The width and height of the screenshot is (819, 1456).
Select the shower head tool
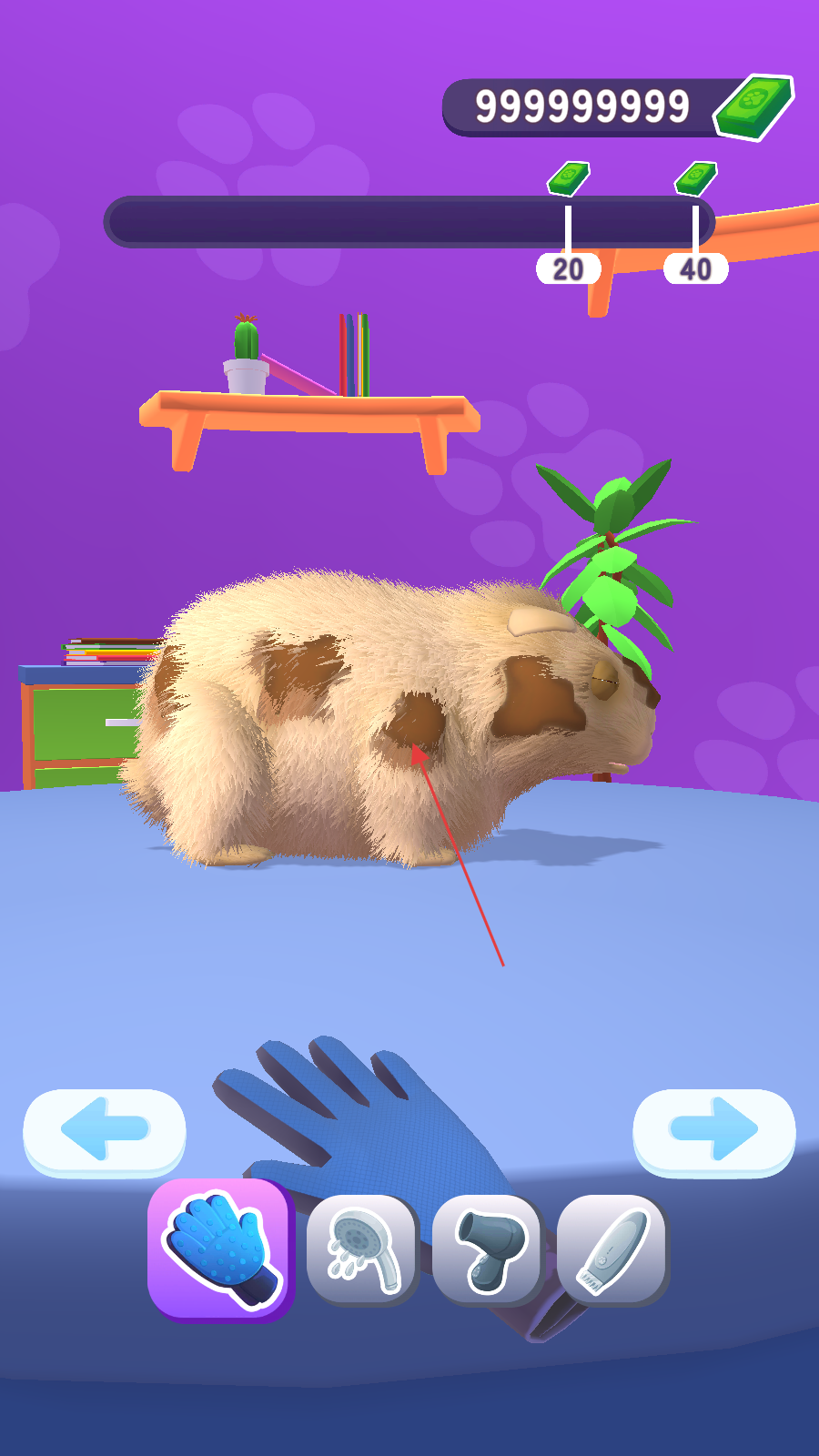pyautogui.click(x=363, y=1249)
